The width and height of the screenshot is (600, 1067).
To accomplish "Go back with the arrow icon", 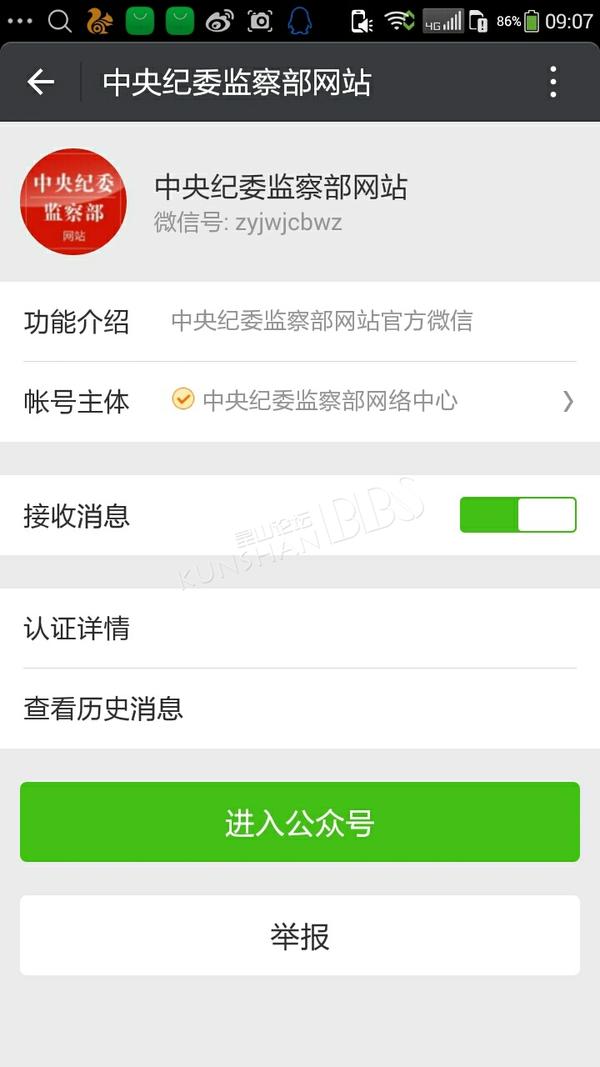I will 41,82.
